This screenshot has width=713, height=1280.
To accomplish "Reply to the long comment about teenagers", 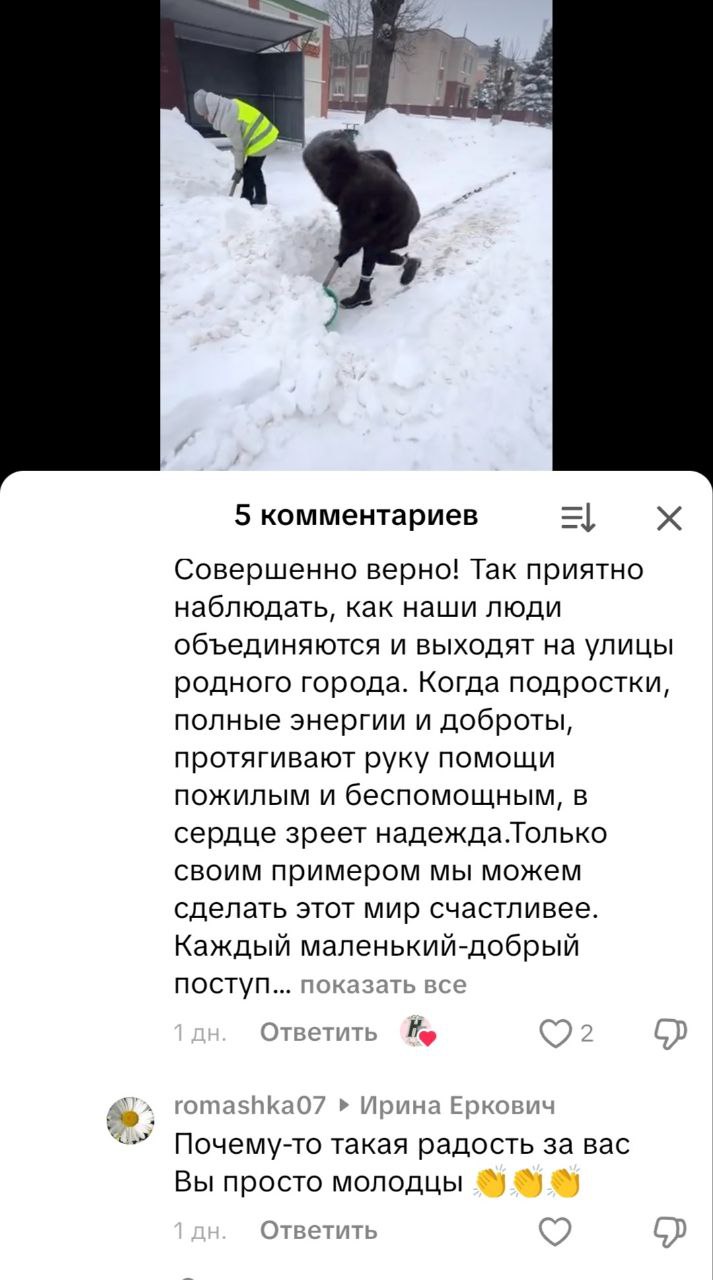I will [x=318, y=1033].
